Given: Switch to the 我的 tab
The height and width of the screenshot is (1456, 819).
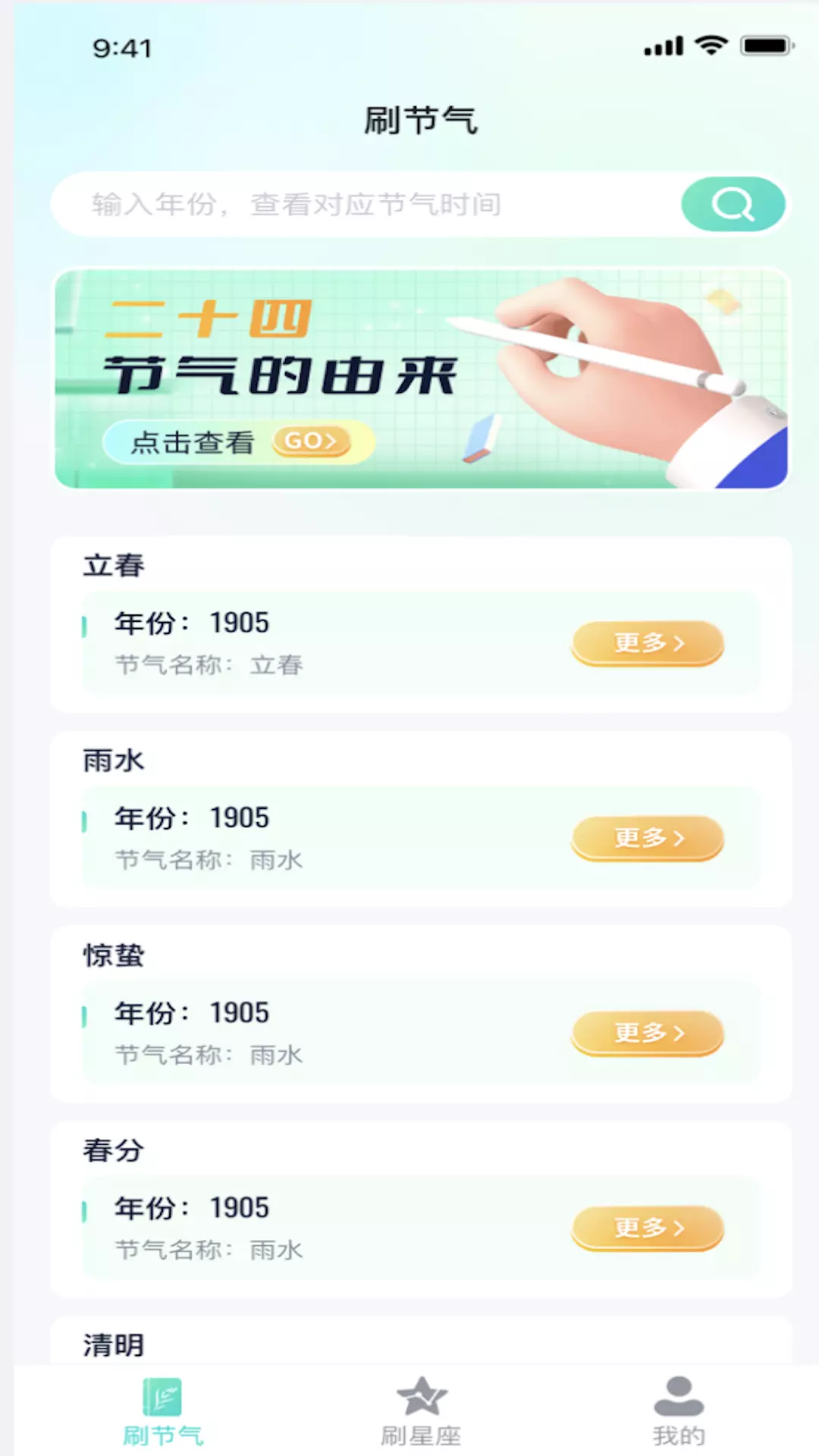Looking at the screenshot, I should 679,1412.
